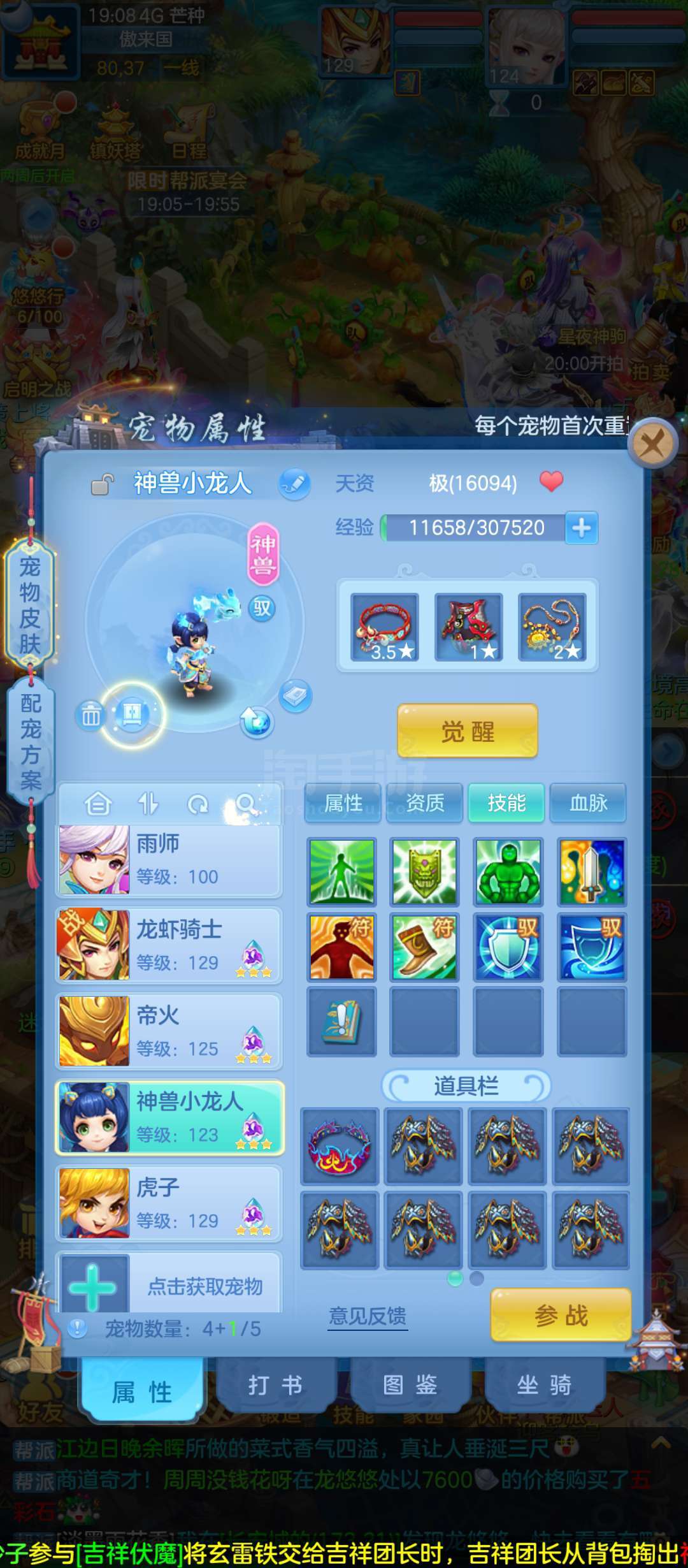Select pet 虎子 in the list
The image size is (688, 1568).
click(169, 1204)
